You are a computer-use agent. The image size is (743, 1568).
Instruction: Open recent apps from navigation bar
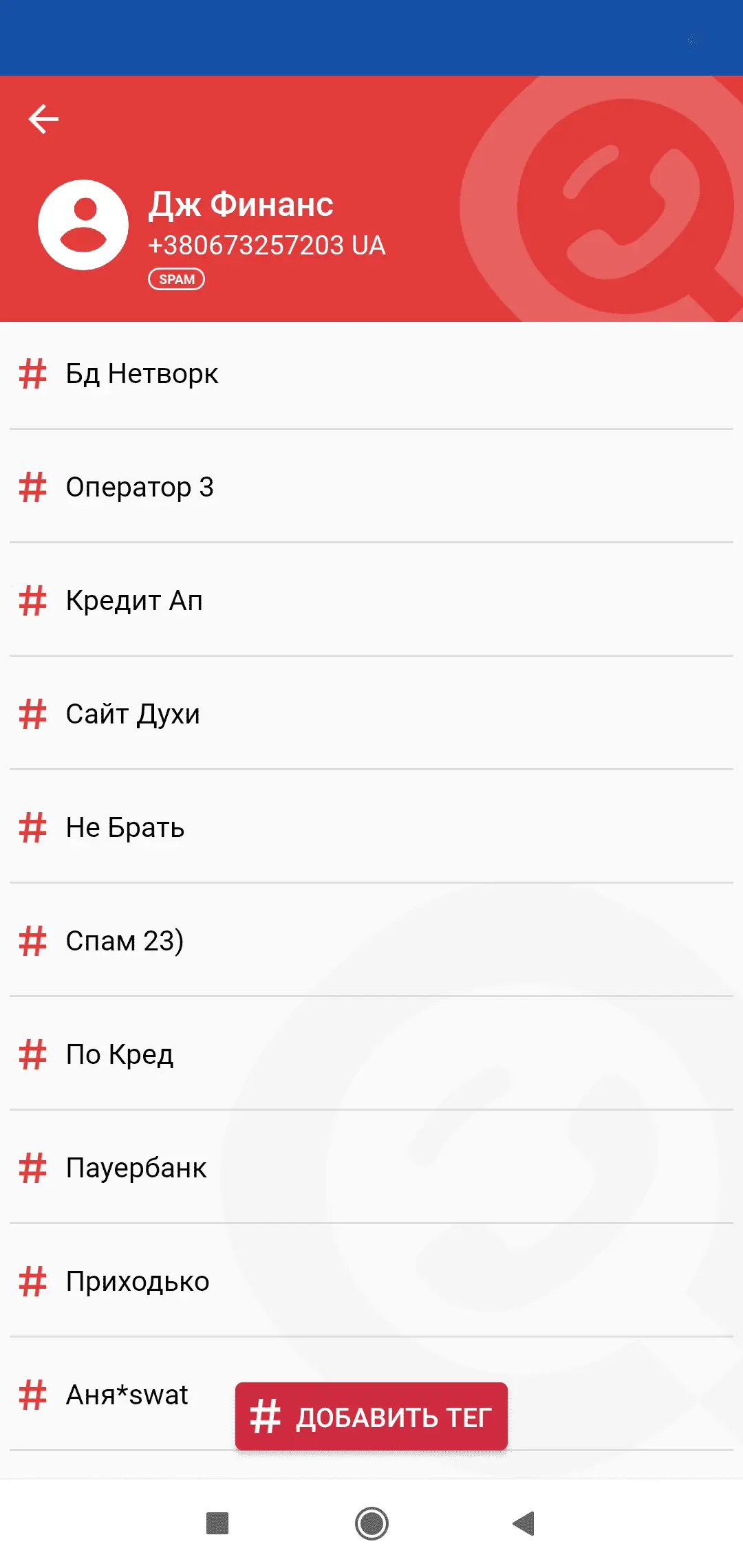(217, 1523)
